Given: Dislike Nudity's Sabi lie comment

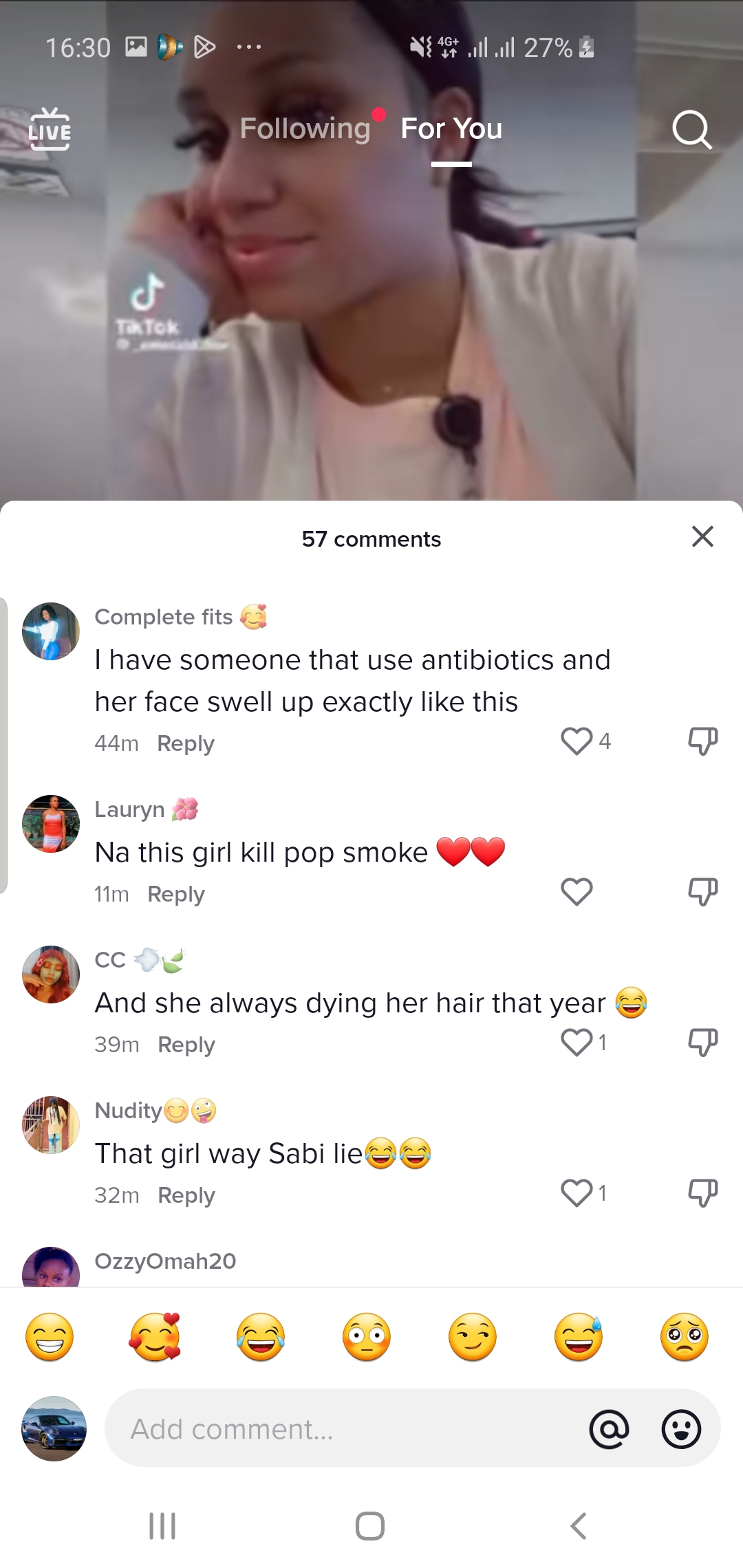Looking at the screenshot, I should pos(702,1193).
